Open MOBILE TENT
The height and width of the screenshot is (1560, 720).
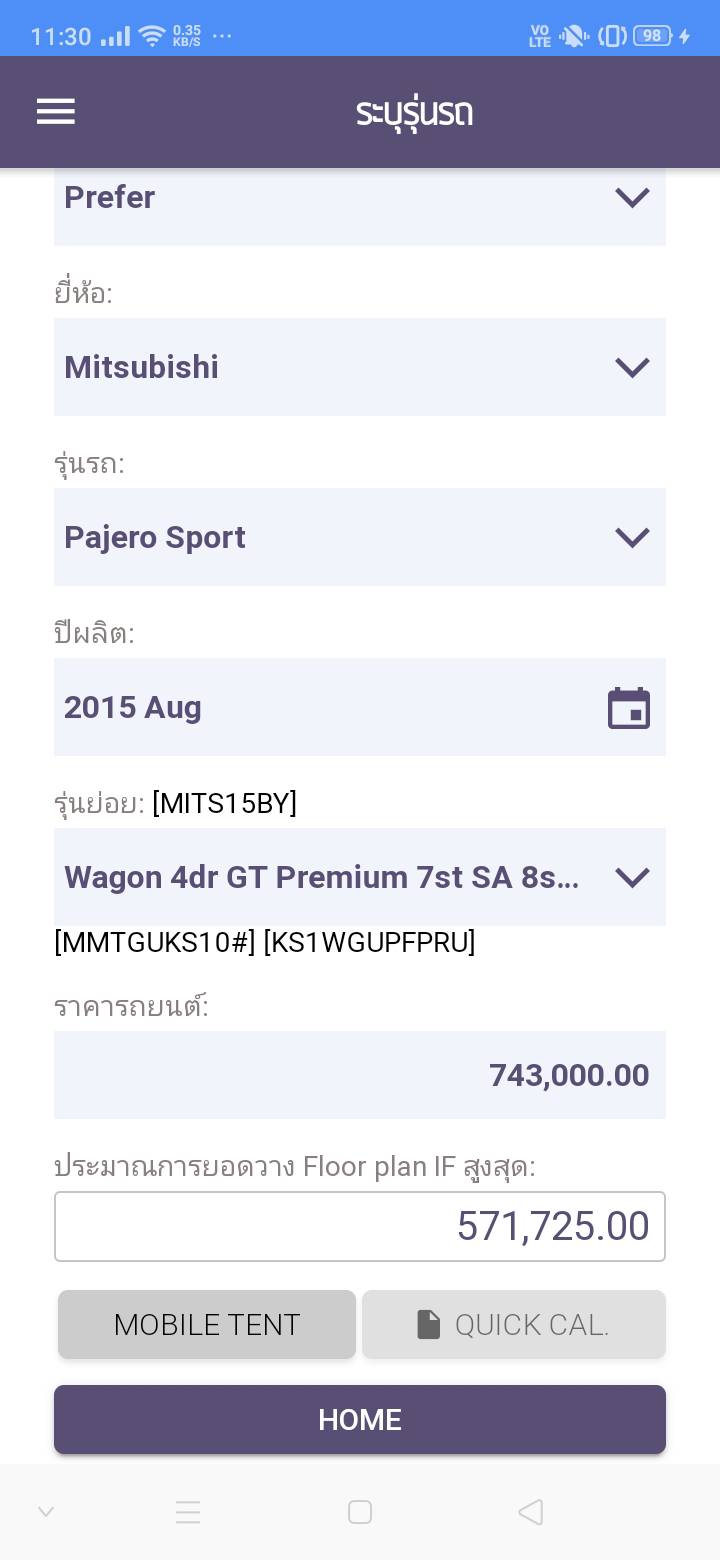click(x=207, y=1324)
